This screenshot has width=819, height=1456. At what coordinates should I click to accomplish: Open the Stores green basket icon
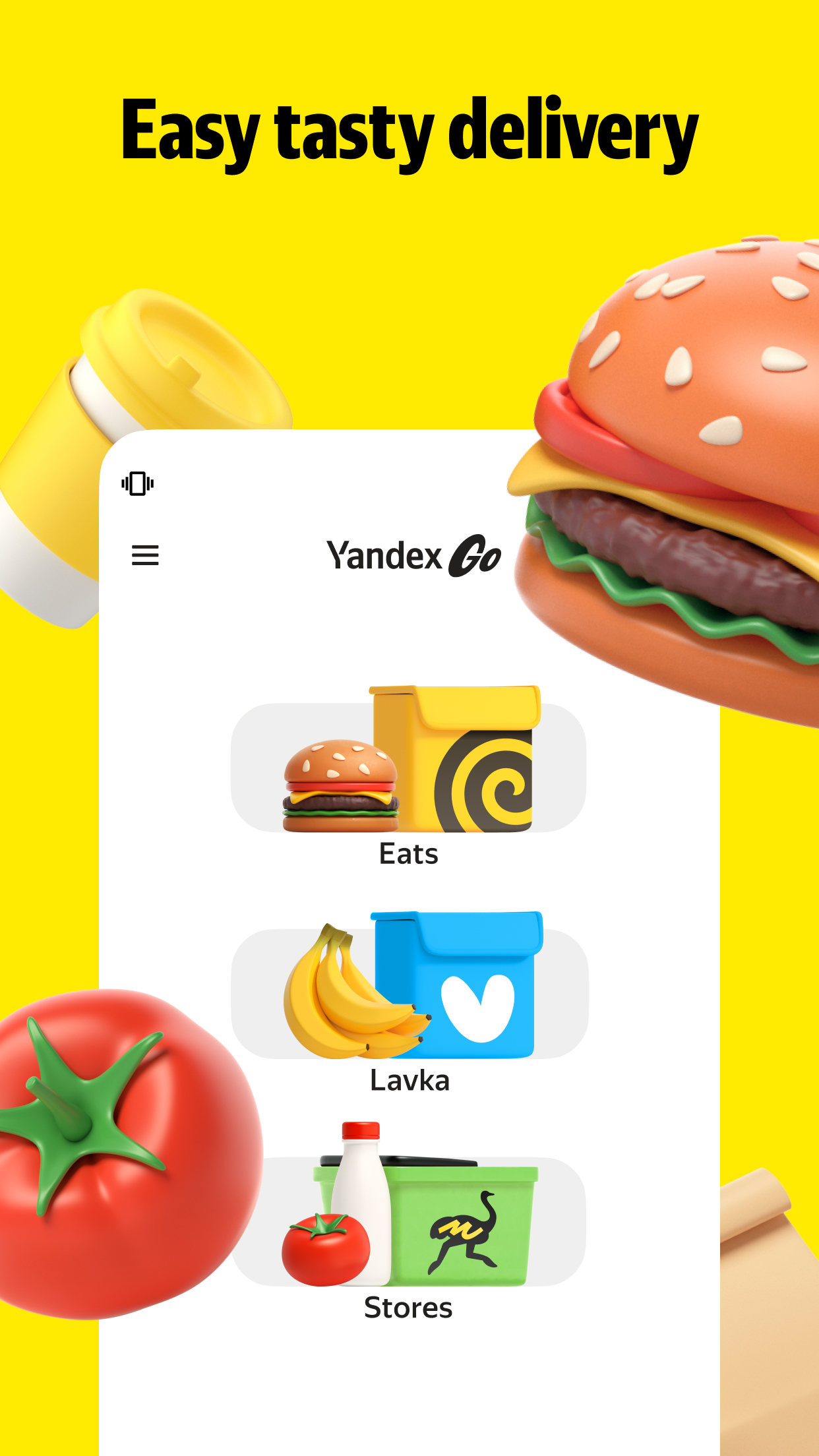click(409, 1227)
